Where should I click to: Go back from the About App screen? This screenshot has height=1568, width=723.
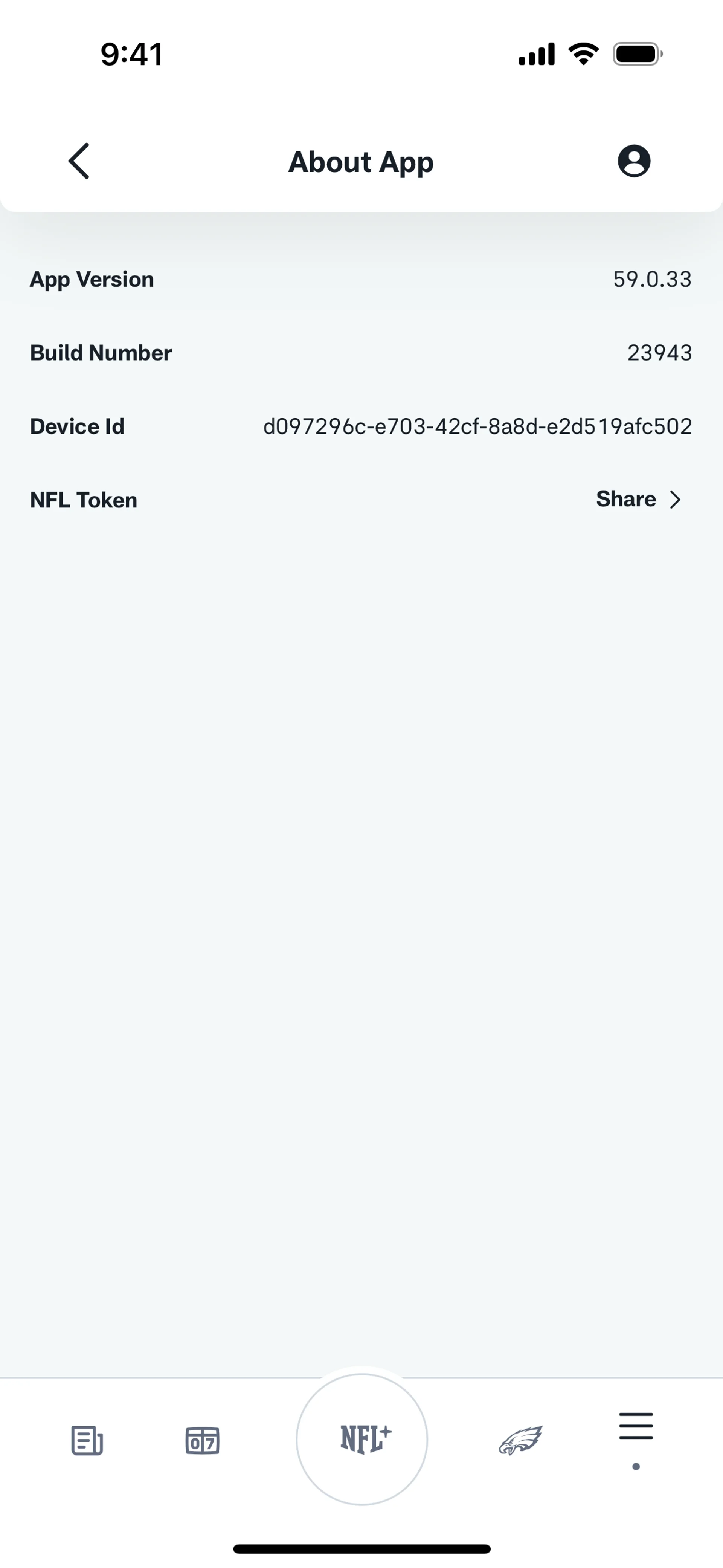pyautogui.click(x=79, y=161)
